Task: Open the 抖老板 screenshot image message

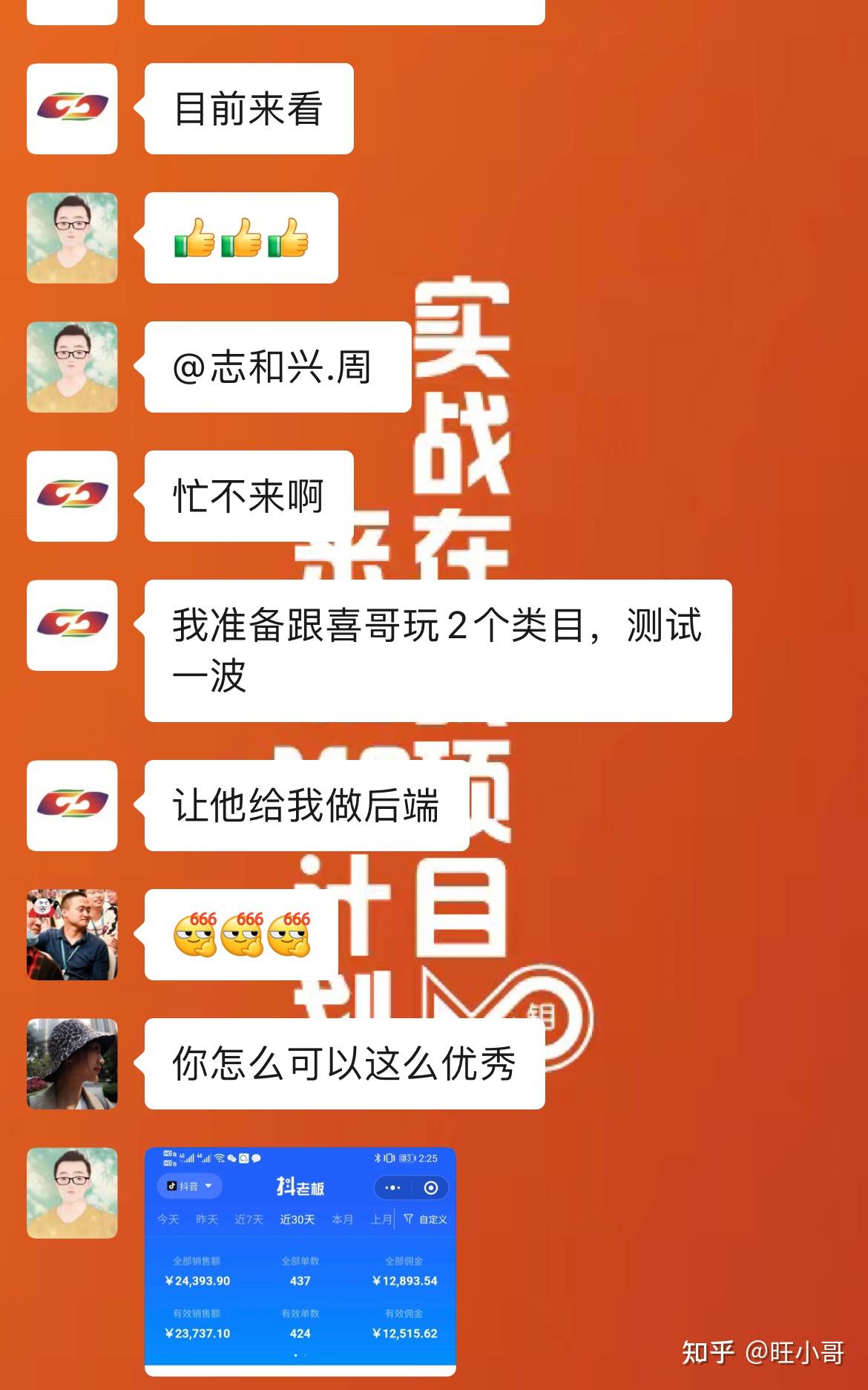Action: tap(300, 1261)
